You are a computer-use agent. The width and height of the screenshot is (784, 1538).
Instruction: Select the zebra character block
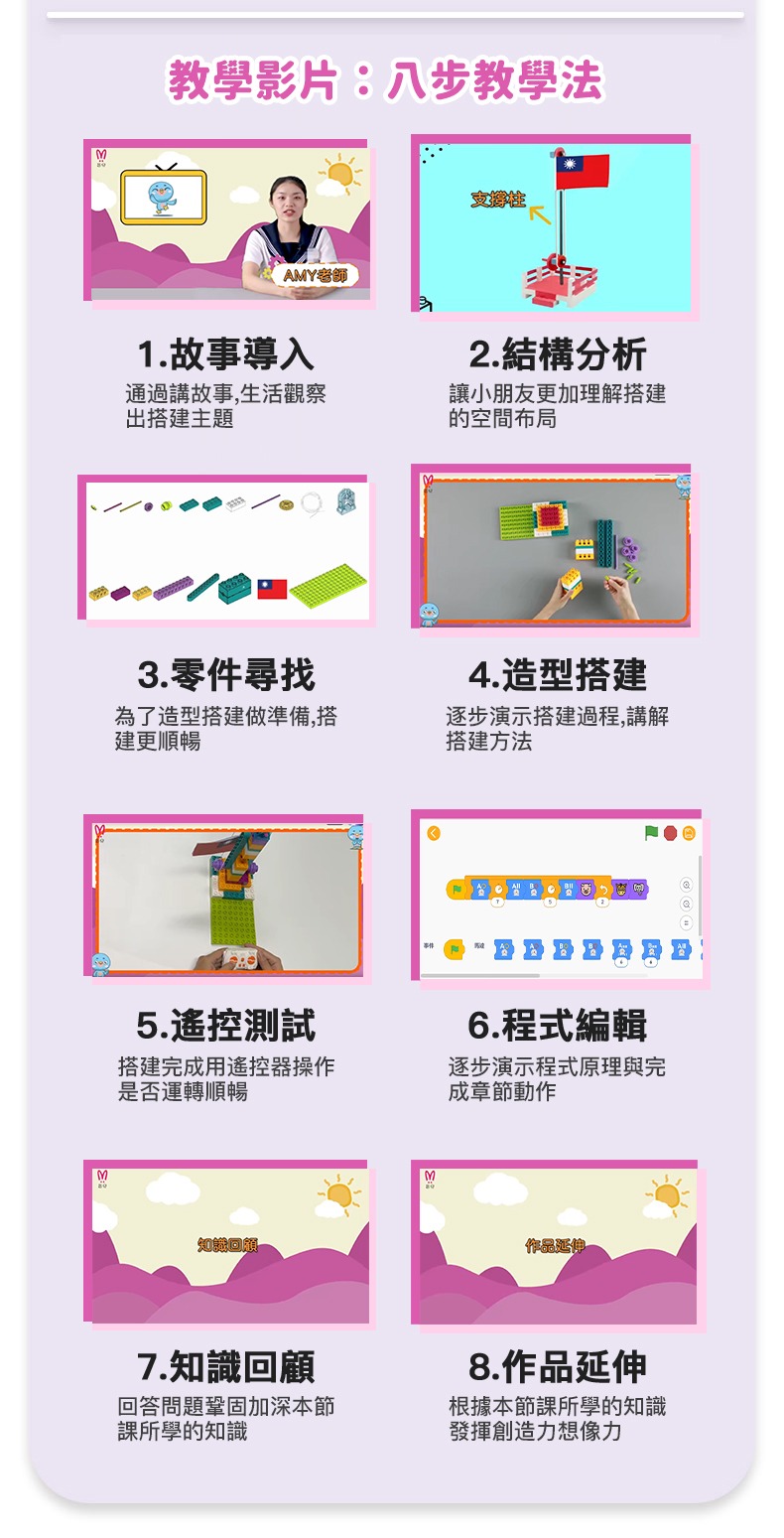pos(621,889)
